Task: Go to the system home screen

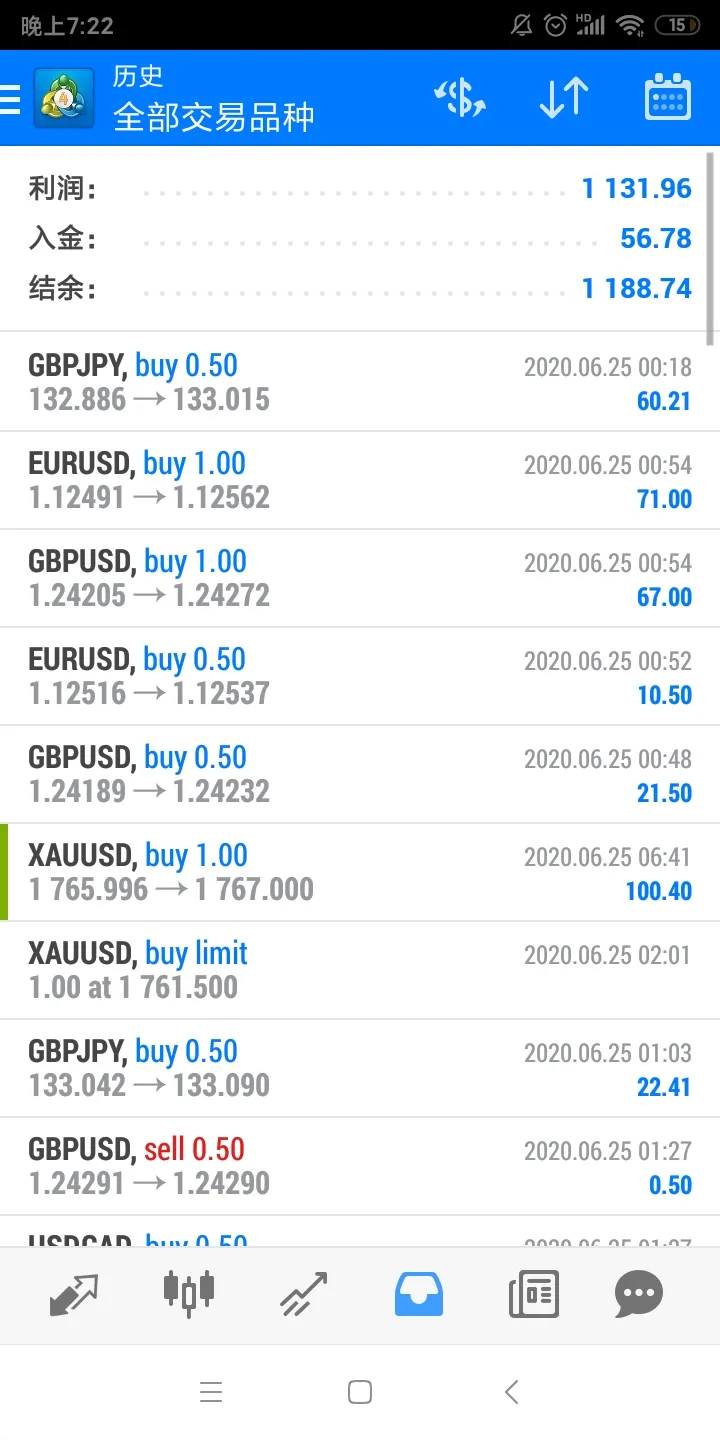Action: [360, 1392]
